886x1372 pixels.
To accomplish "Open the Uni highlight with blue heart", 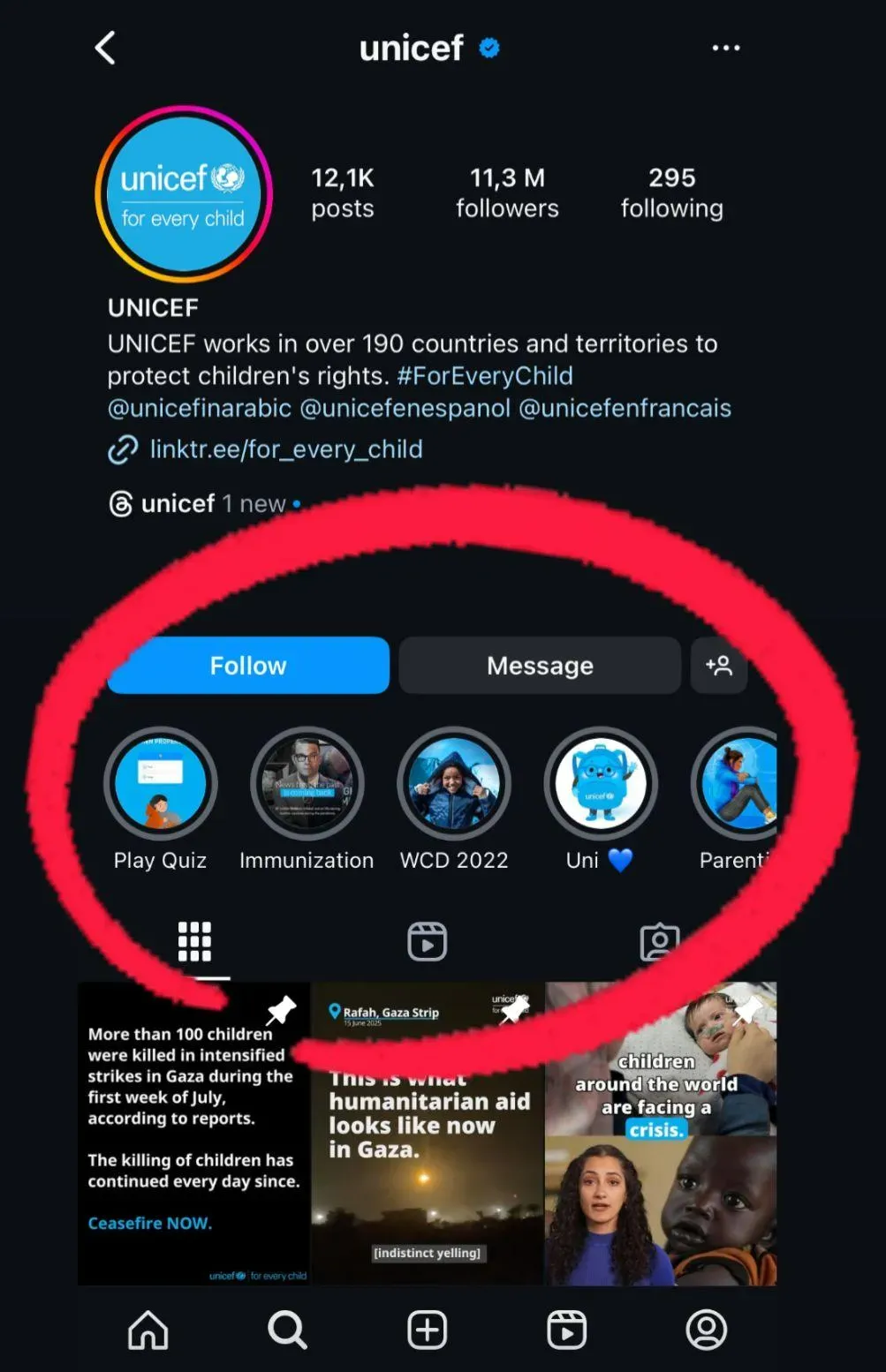I will click(600, 784).
